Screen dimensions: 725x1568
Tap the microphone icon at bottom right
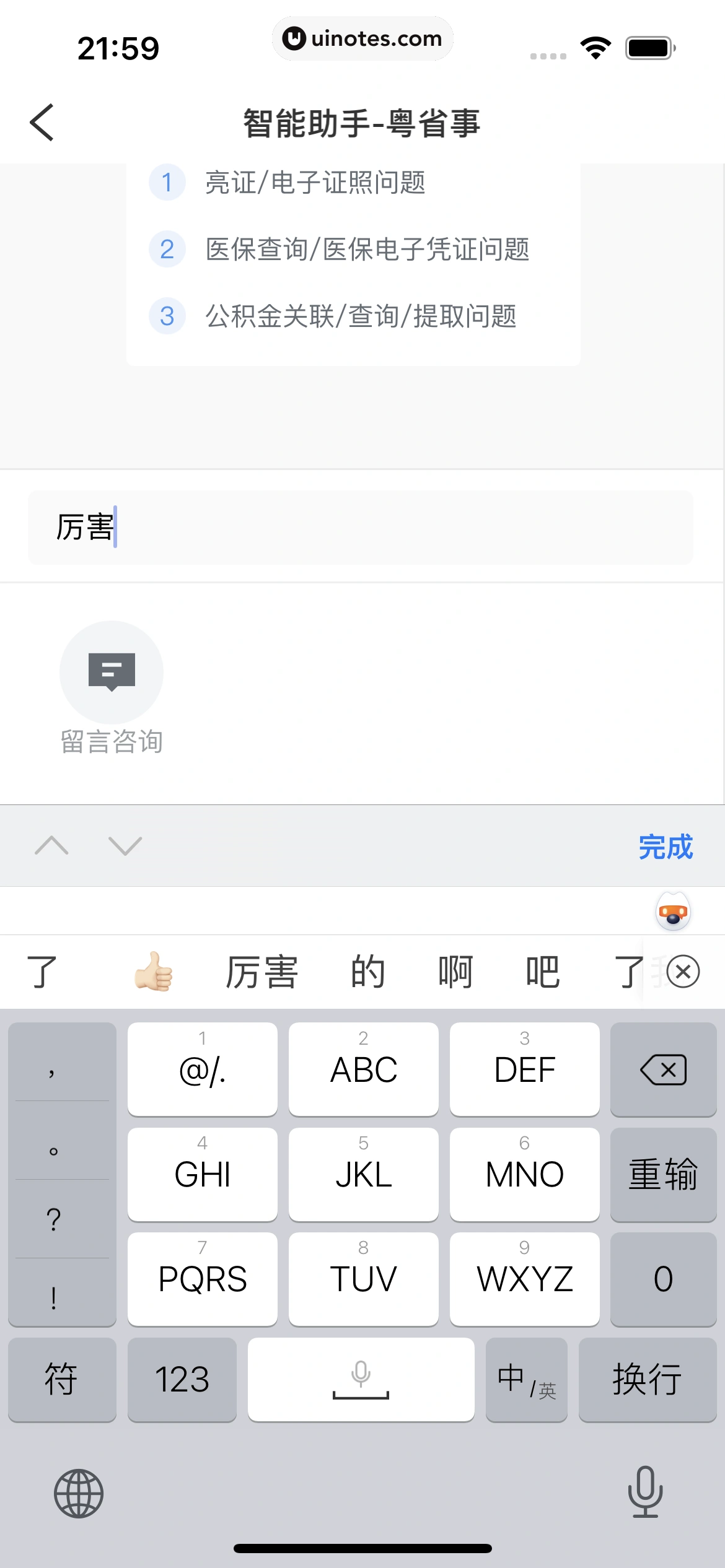coord(646,1493)
